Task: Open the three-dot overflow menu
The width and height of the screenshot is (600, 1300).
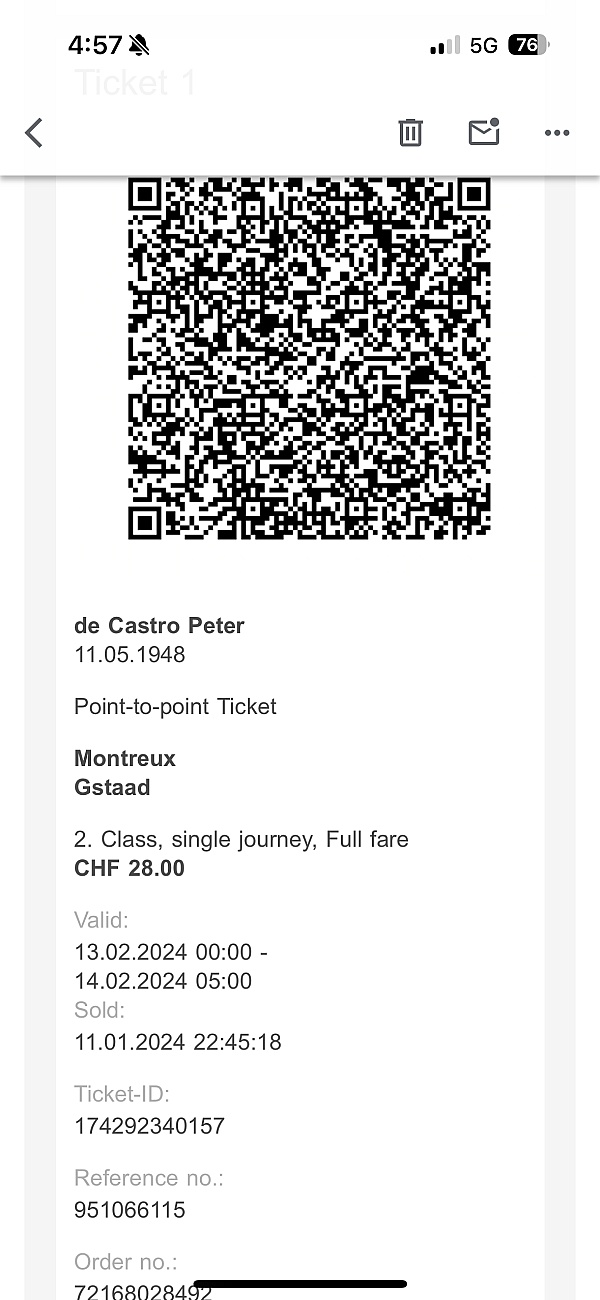Action: pyautogui.click(x=556, y=132)
